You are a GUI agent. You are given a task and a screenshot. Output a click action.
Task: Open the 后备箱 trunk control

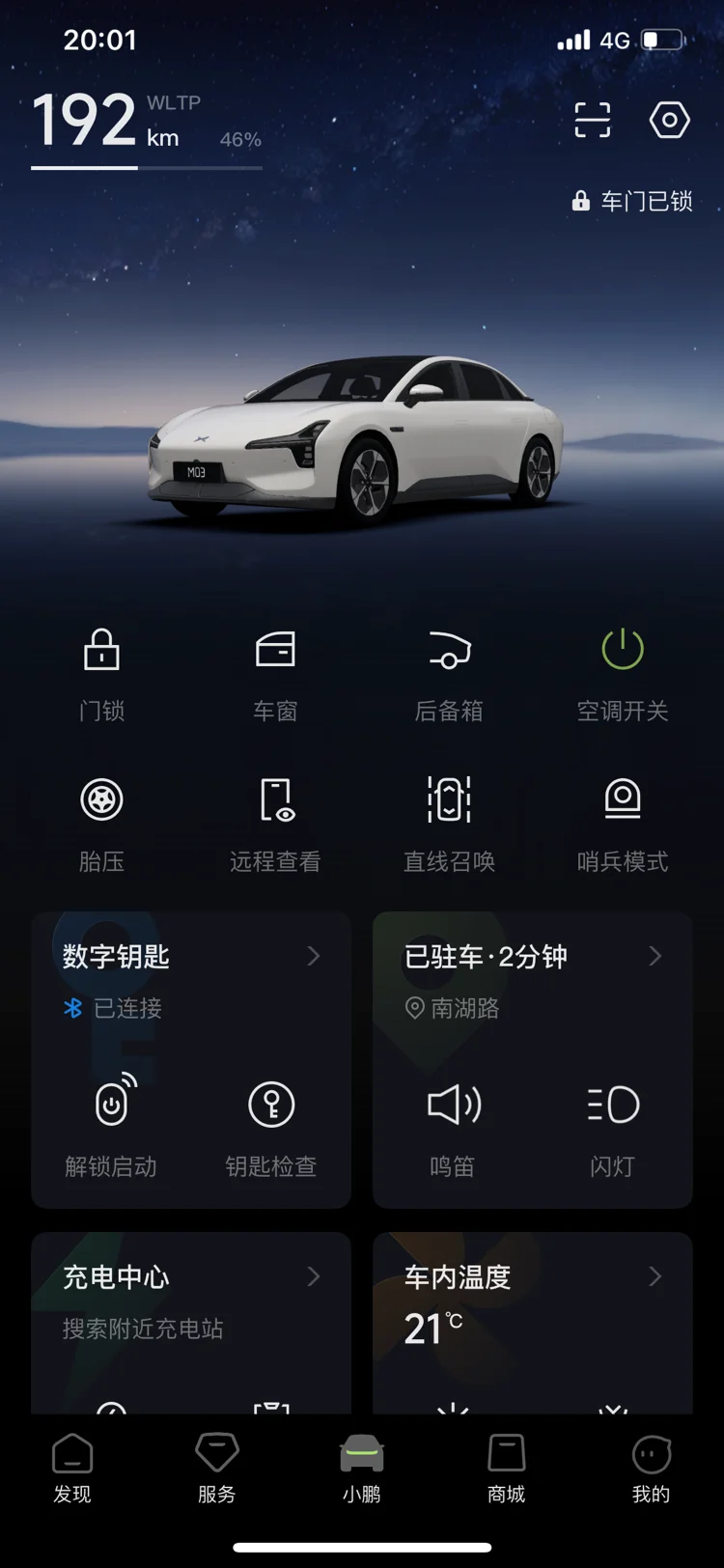tap(449, 674)
